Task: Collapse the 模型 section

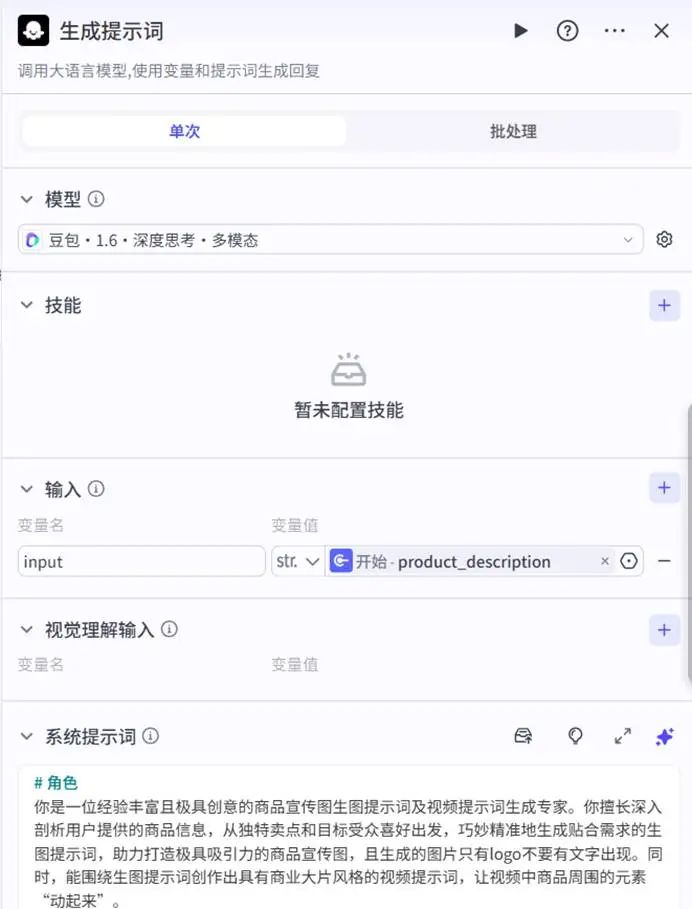Action: pyautogui.click(x=27, y=199)
